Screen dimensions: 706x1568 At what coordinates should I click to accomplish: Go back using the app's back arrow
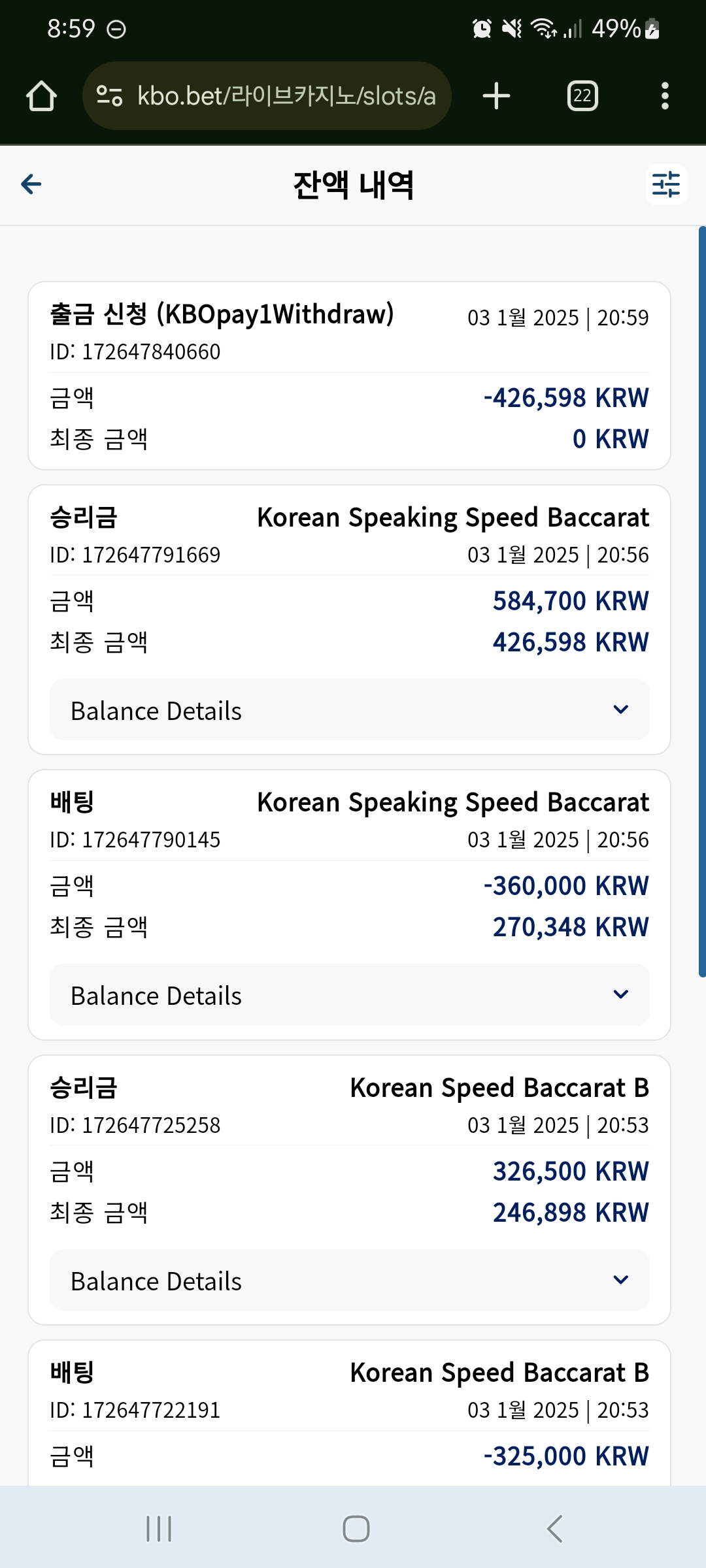coord(31,185)
